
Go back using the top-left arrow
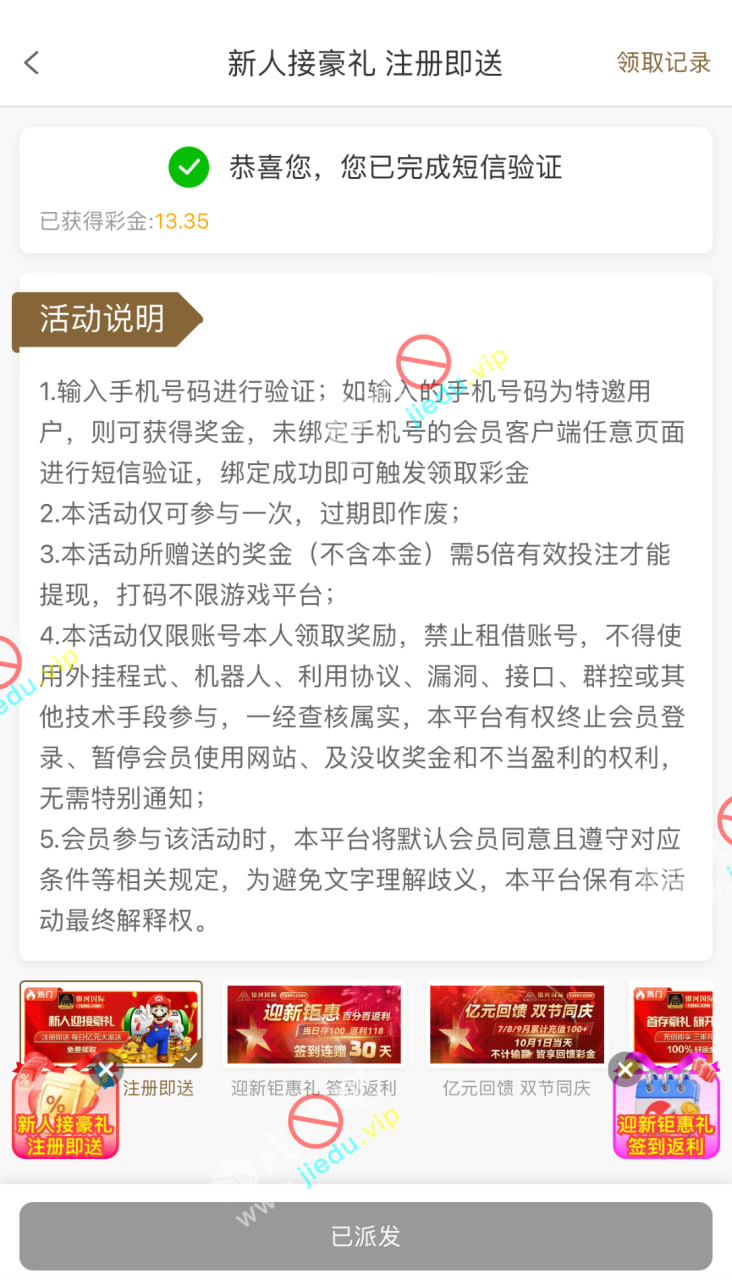pos(32,63)
